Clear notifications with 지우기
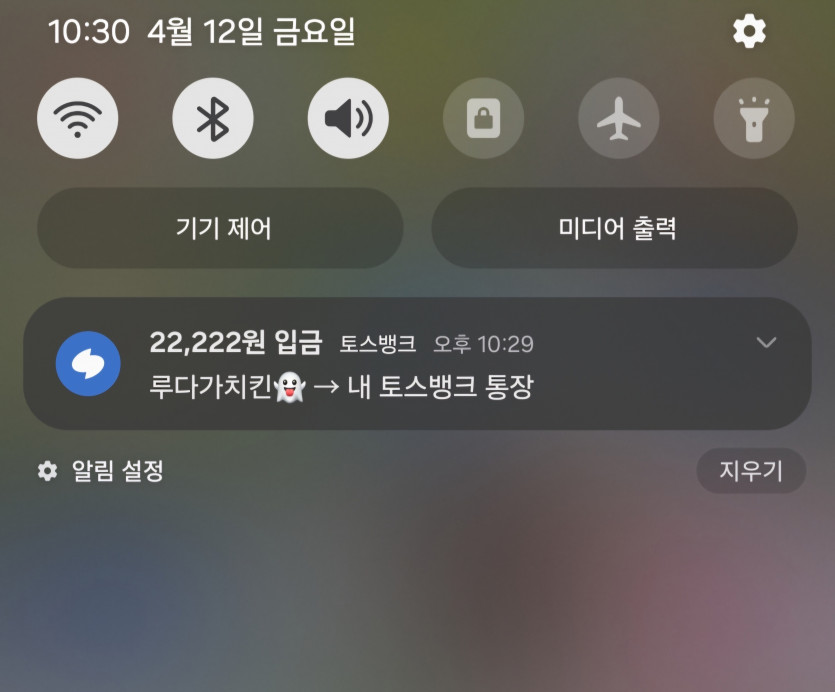This screenshot has width=835, height=692. pyautogui.click(x=750, y=471)
